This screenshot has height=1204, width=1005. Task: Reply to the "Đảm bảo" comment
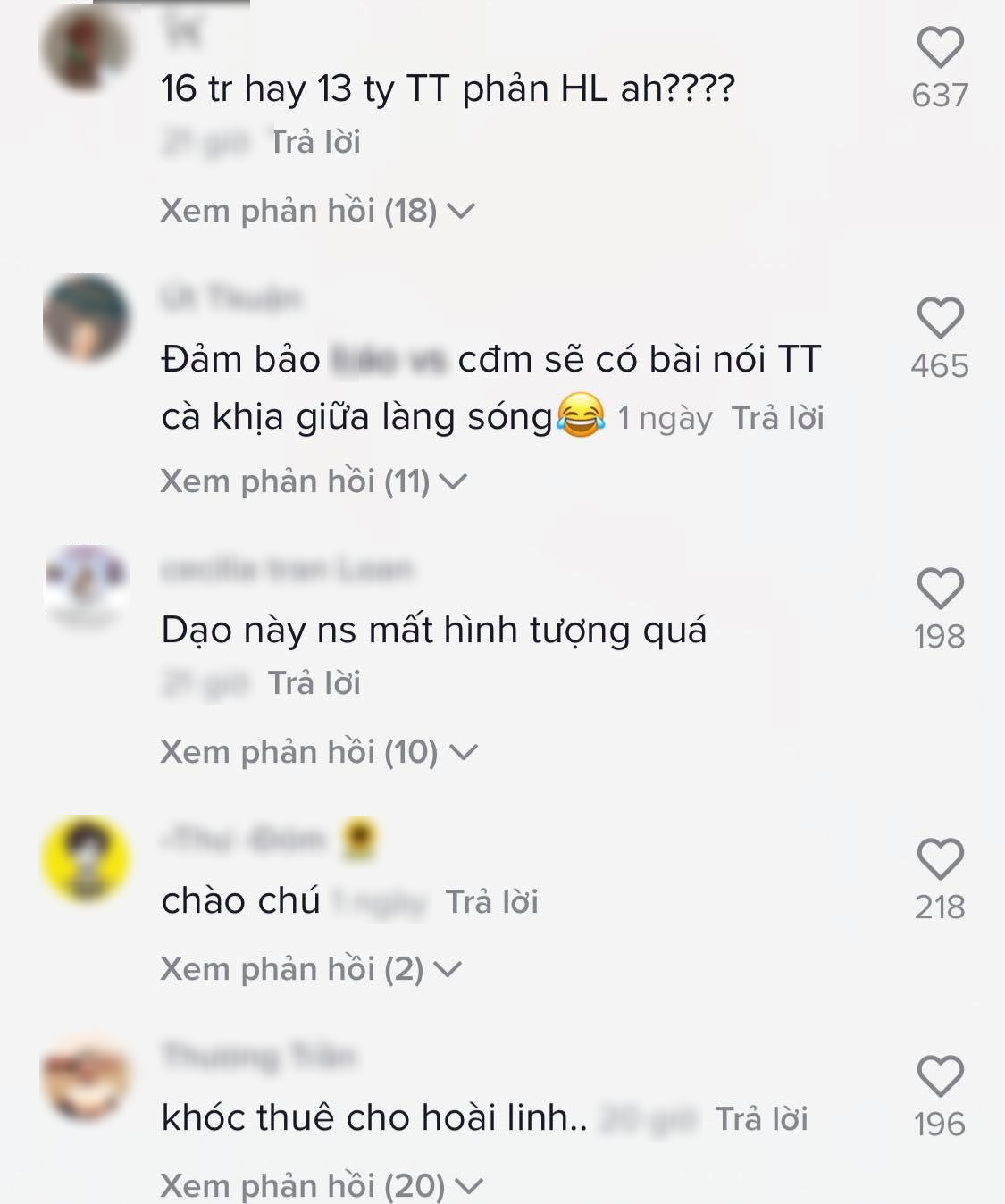777,418
